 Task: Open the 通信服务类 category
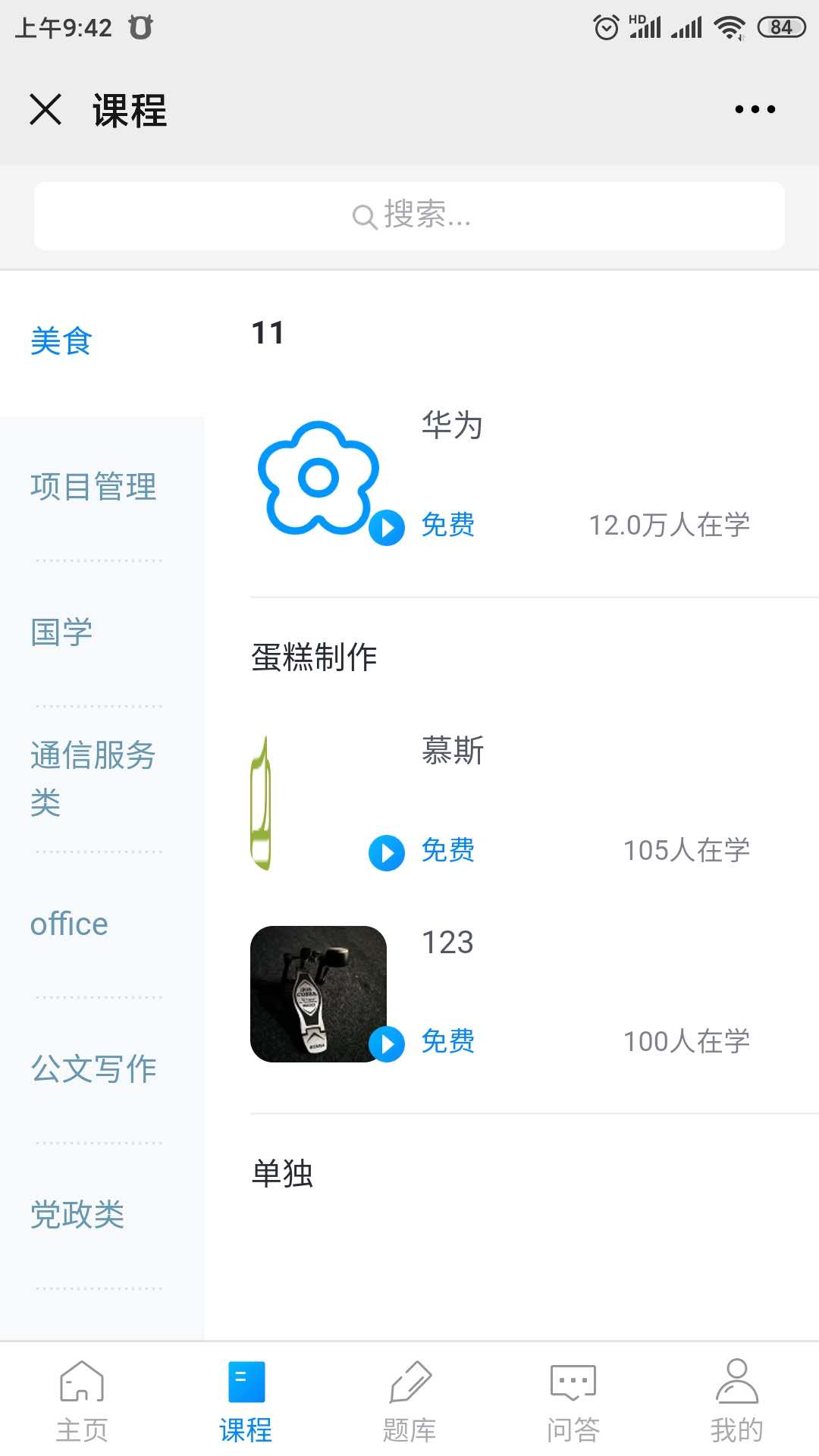(93, 778)
